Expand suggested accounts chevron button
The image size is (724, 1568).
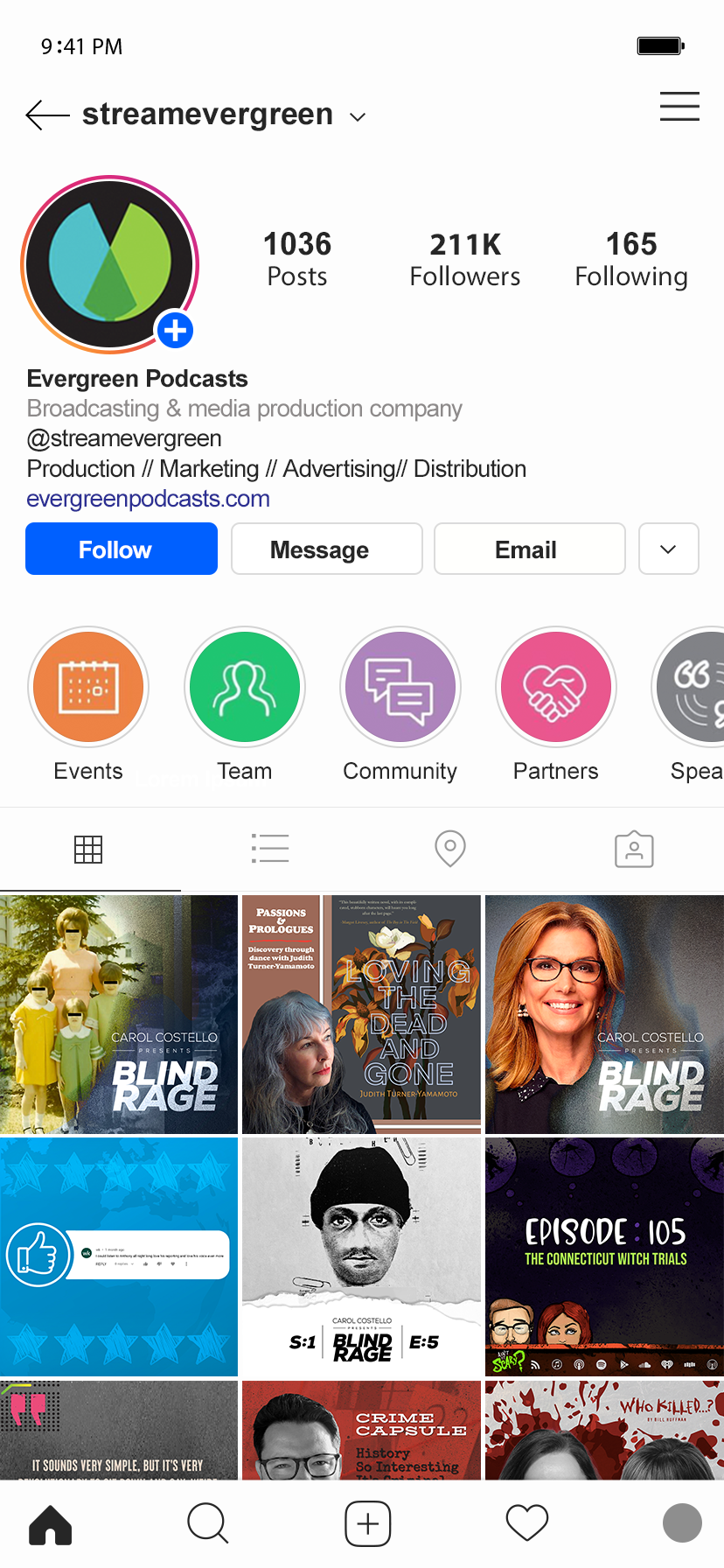point(669,549)
